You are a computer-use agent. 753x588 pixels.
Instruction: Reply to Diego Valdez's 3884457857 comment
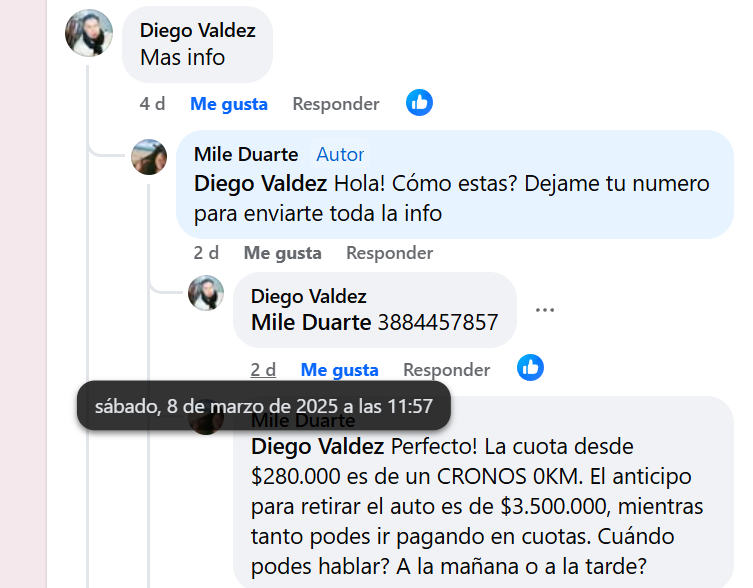447,370
